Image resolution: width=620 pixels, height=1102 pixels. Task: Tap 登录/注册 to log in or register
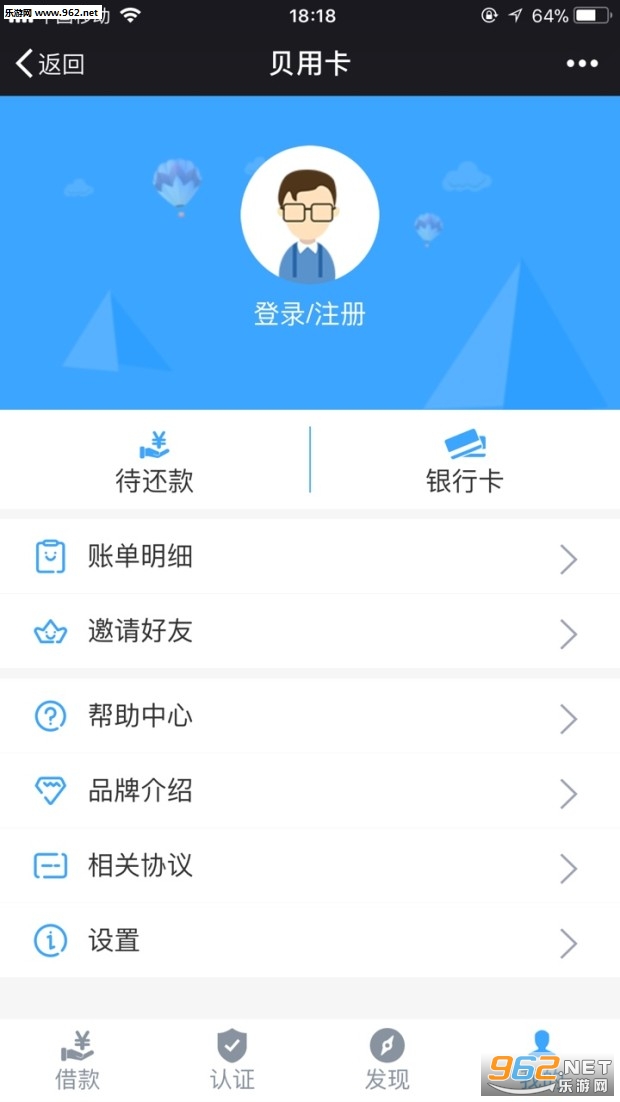[x=310, y=314]
